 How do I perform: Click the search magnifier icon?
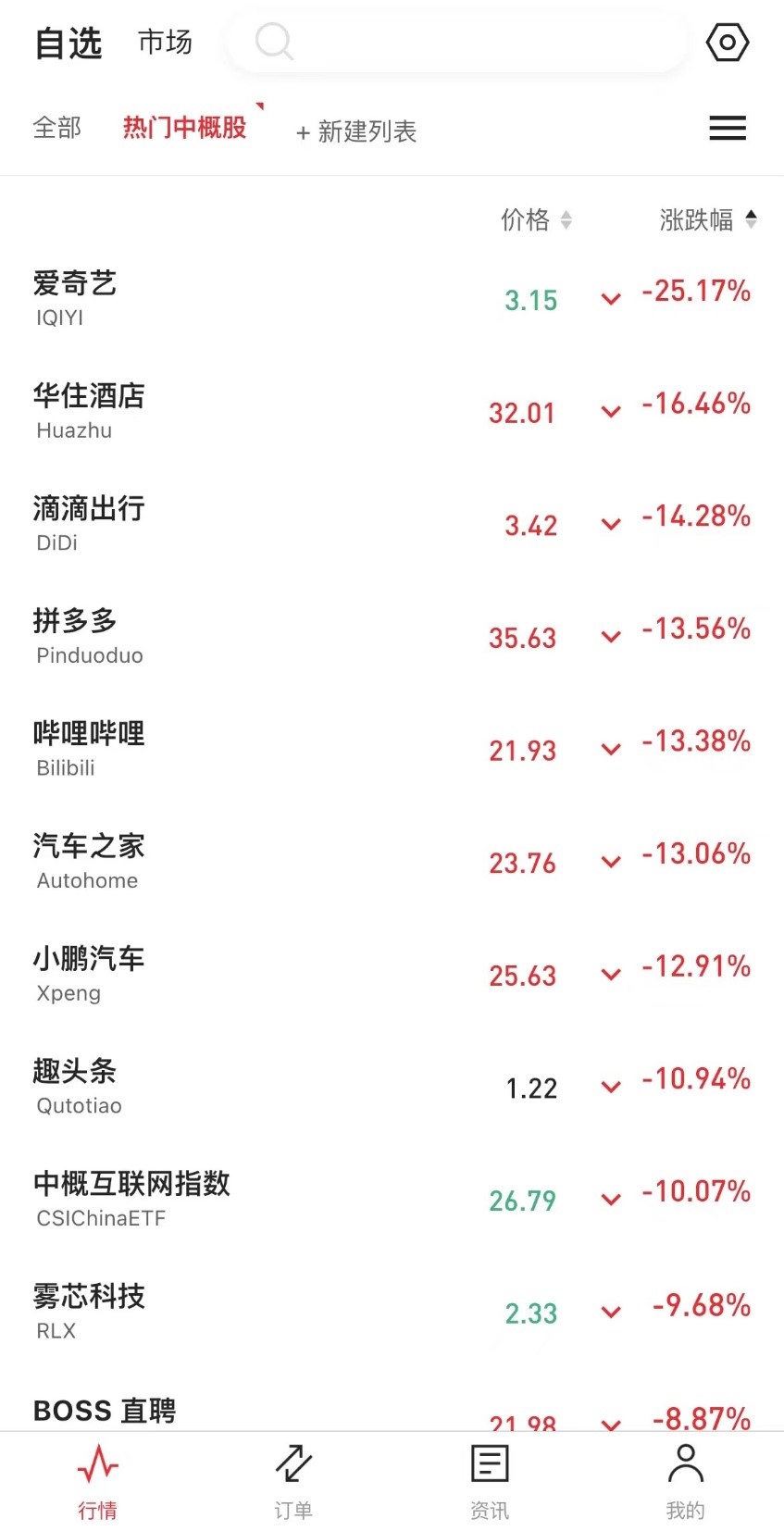tap(274, 43)
